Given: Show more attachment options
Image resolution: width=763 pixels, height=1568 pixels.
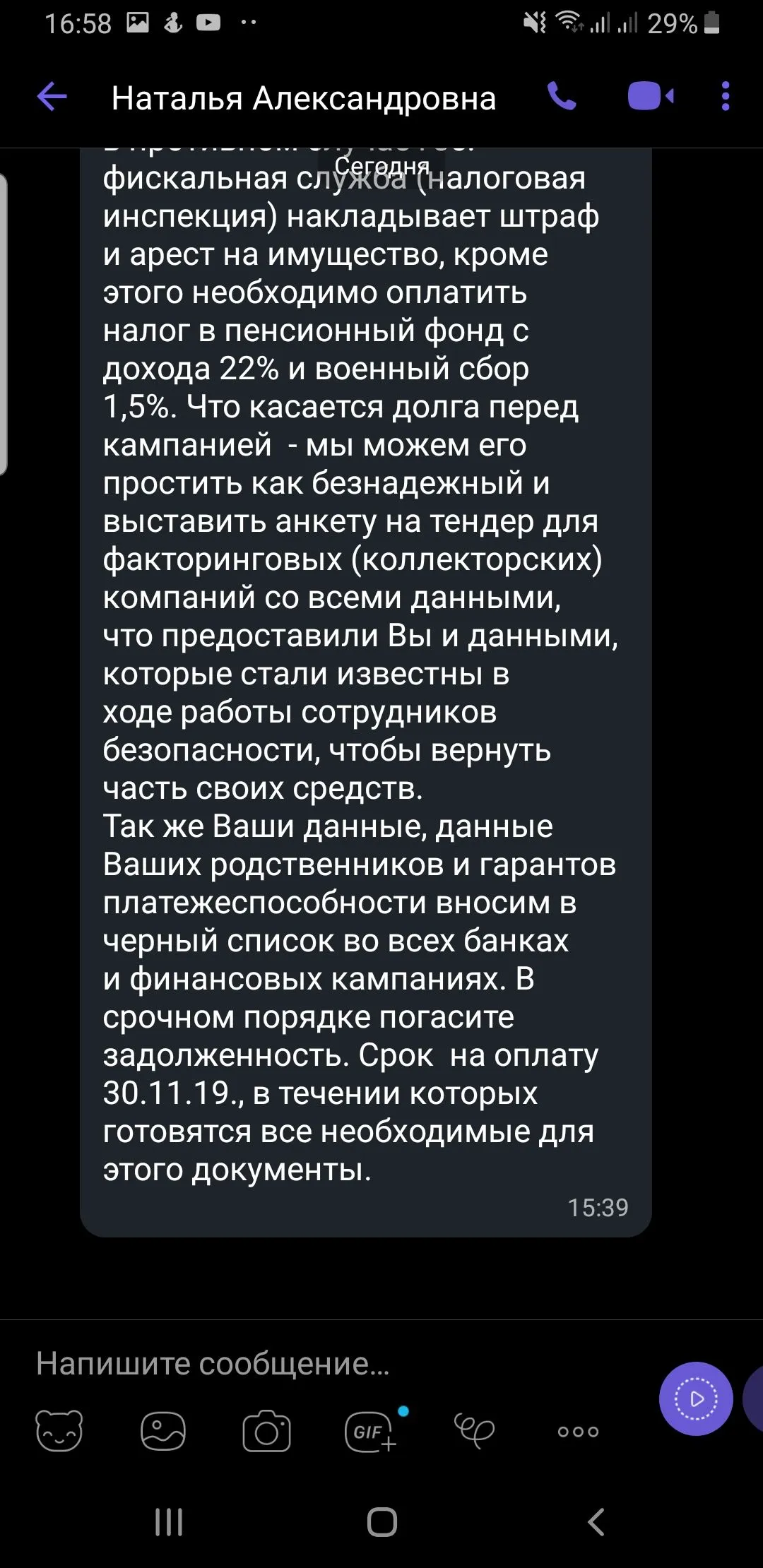Looking at the screenshot, I should click(578, 1431).
